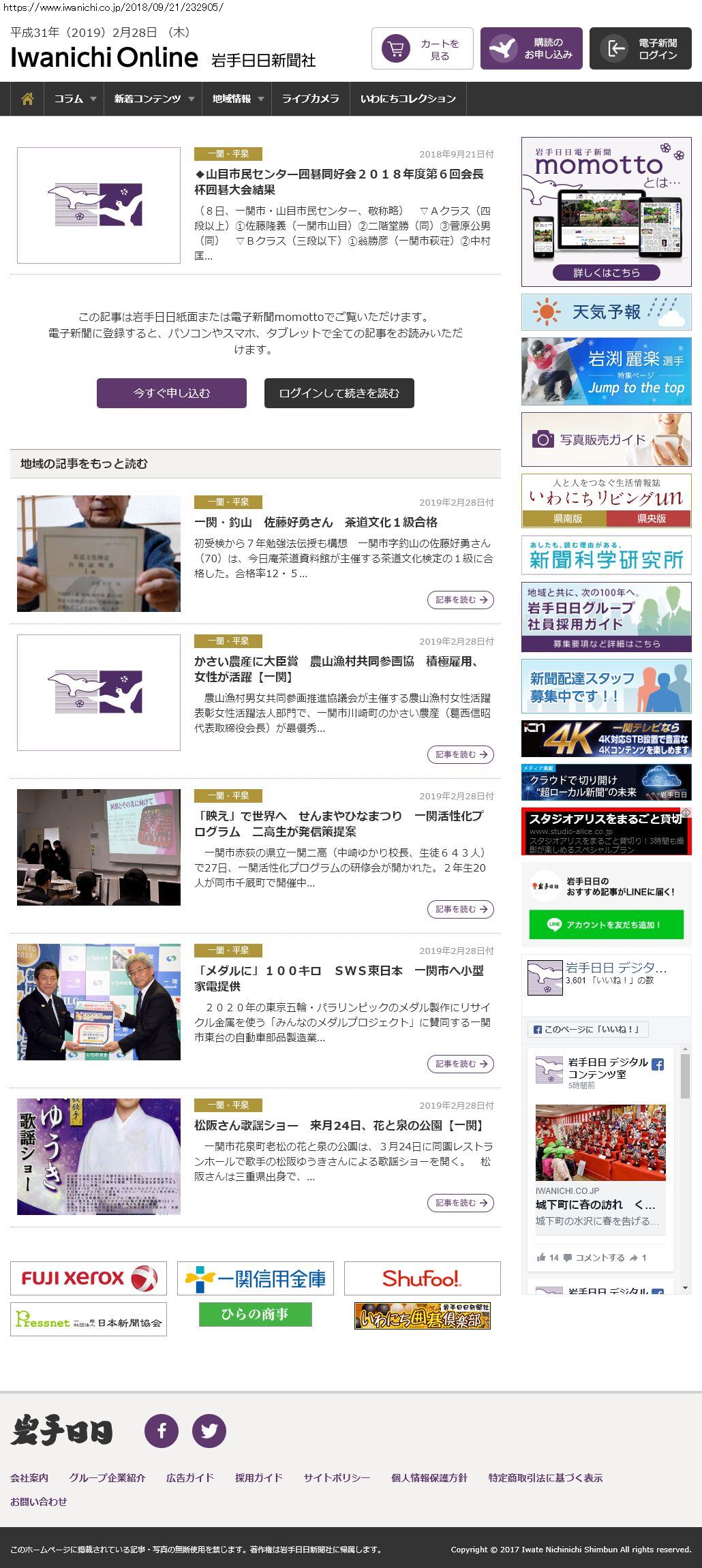Screen dimensions: 702x1568
Task: Expand the コラム dropdown menu
Action: click(74, 99)
